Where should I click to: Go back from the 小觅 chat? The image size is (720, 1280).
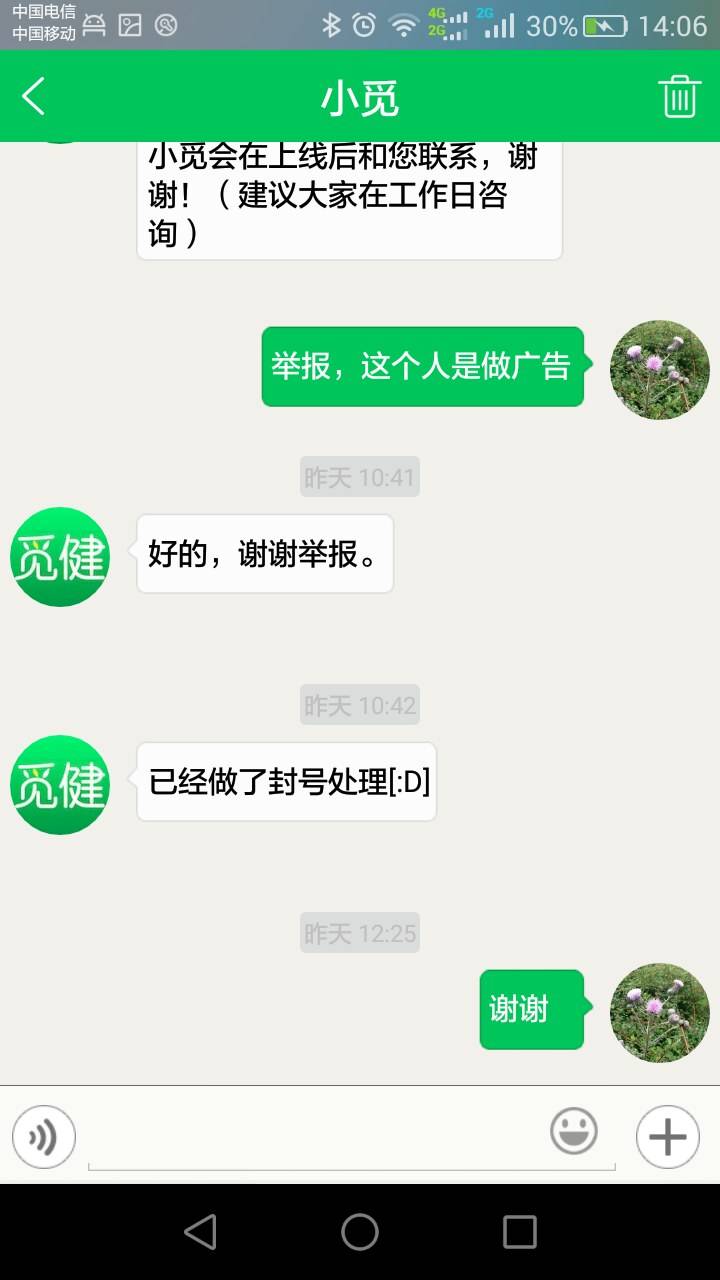[x=34, y=97]
